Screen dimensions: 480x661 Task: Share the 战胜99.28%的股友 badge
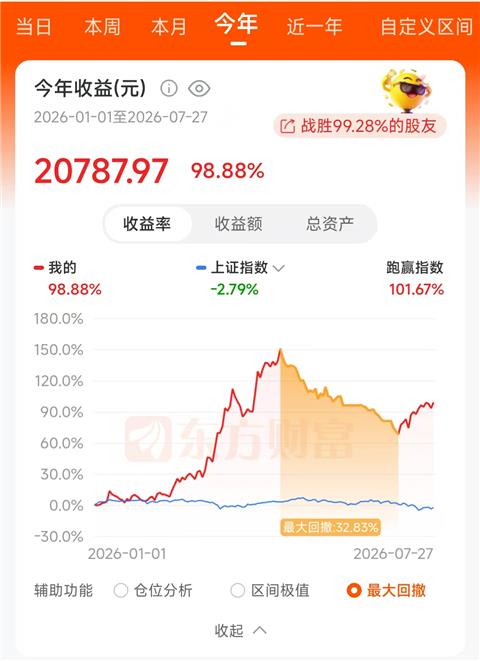click(359, 126)
